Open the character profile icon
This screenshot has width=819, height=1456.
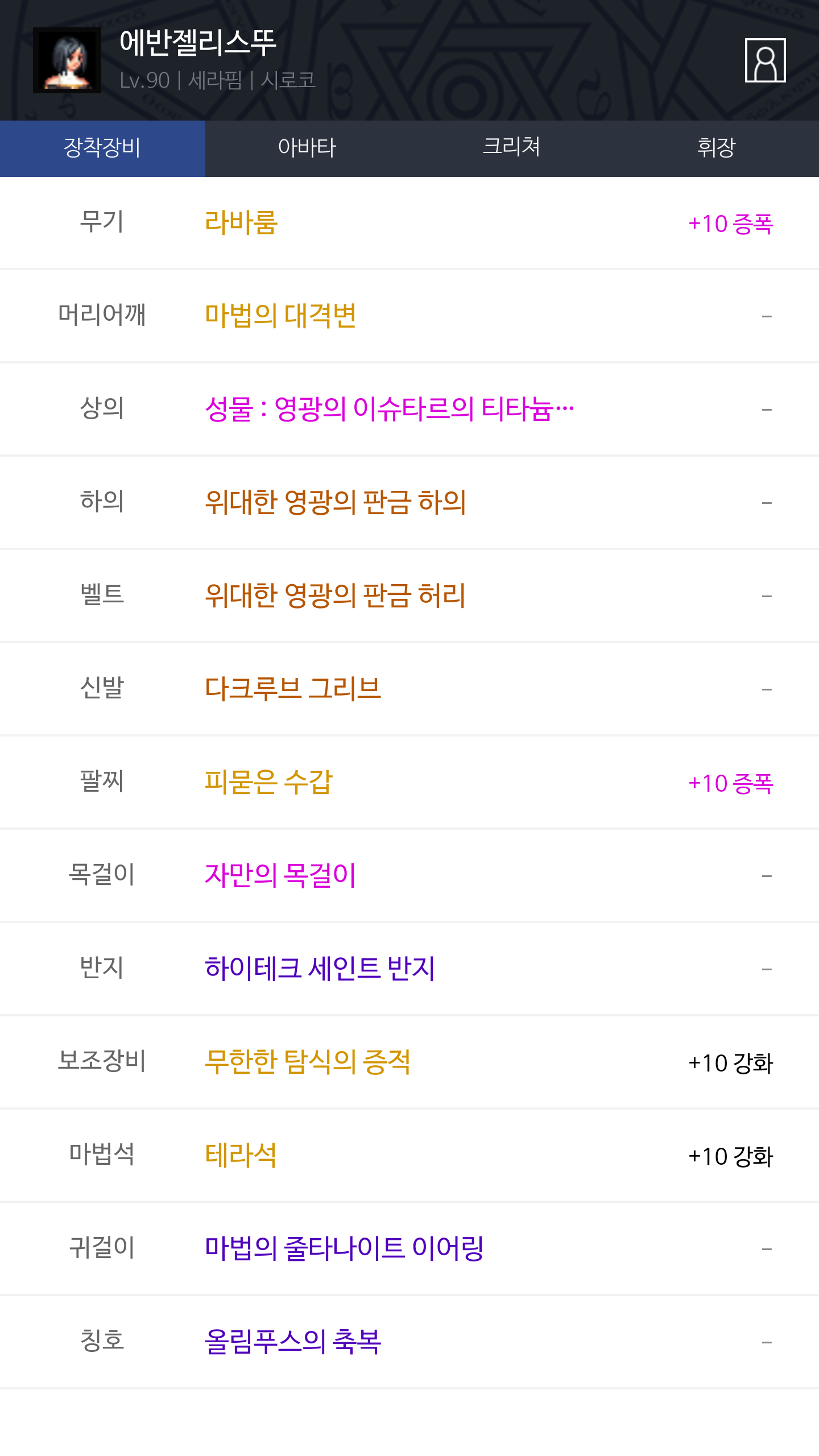pos(765,60)
